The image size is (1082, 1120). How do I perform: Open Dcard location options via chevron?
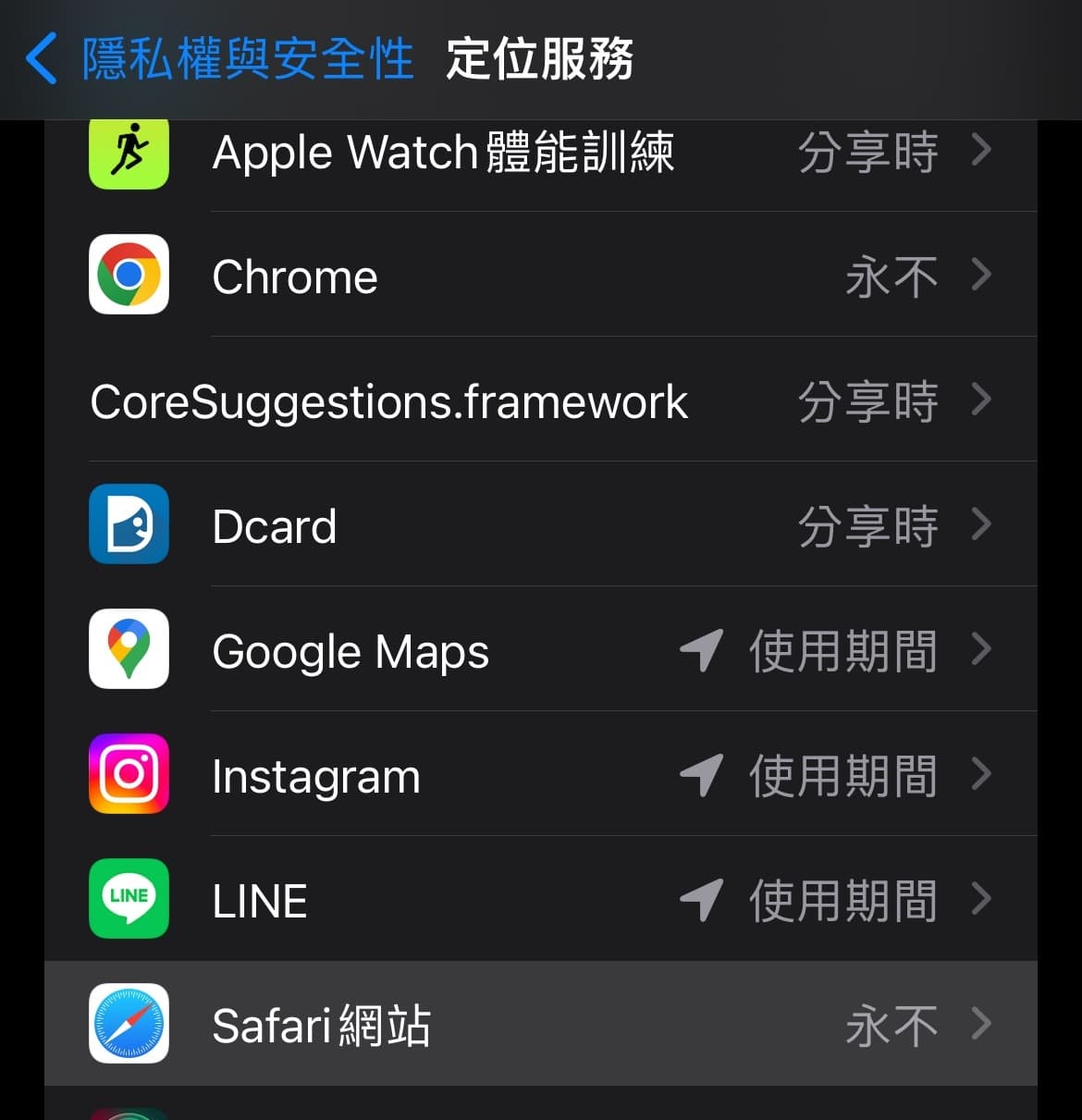[981, 524]
